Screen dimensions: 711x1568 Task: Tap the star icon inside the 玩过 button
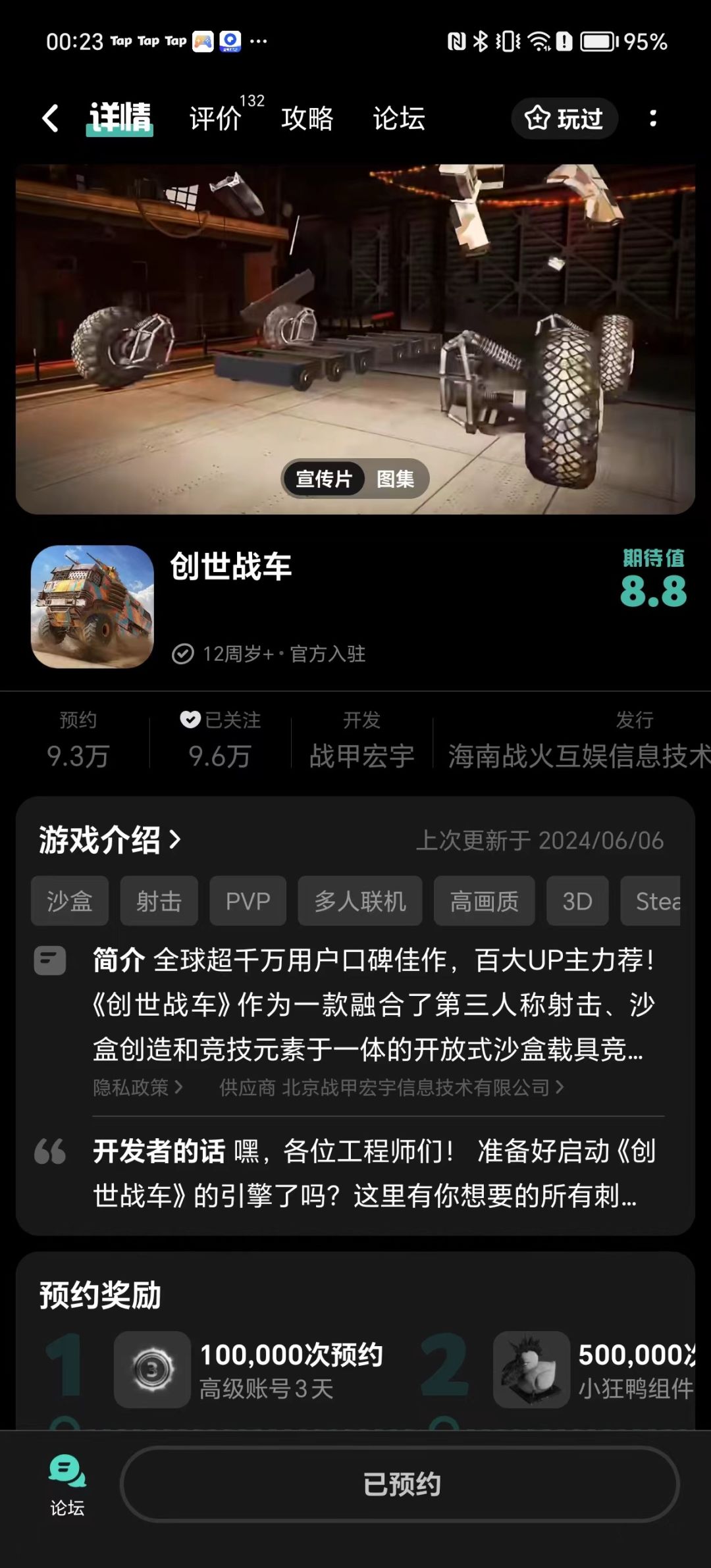tap(538, 118)
